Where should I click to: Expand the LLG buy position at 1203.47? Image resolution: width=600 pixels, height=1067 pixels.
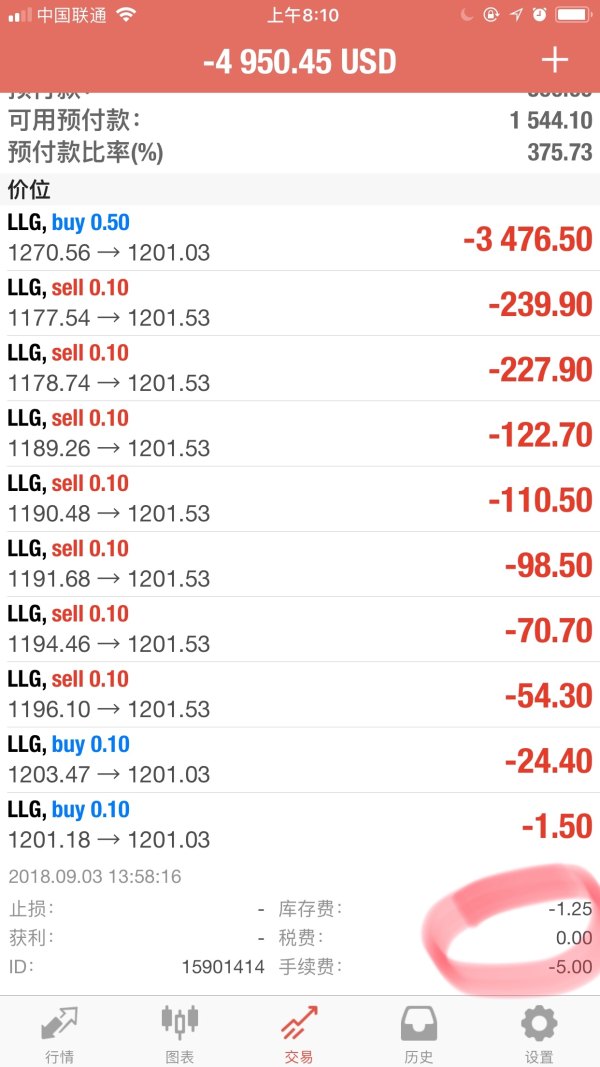[300, 760]
